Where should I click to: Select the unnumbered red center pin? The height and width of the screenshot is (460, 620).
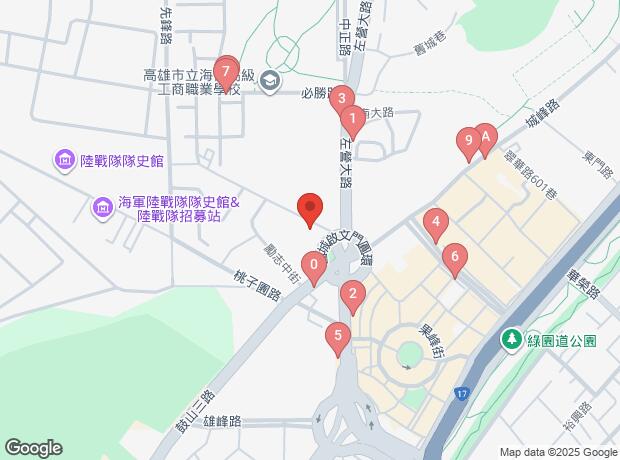(310, 209)
